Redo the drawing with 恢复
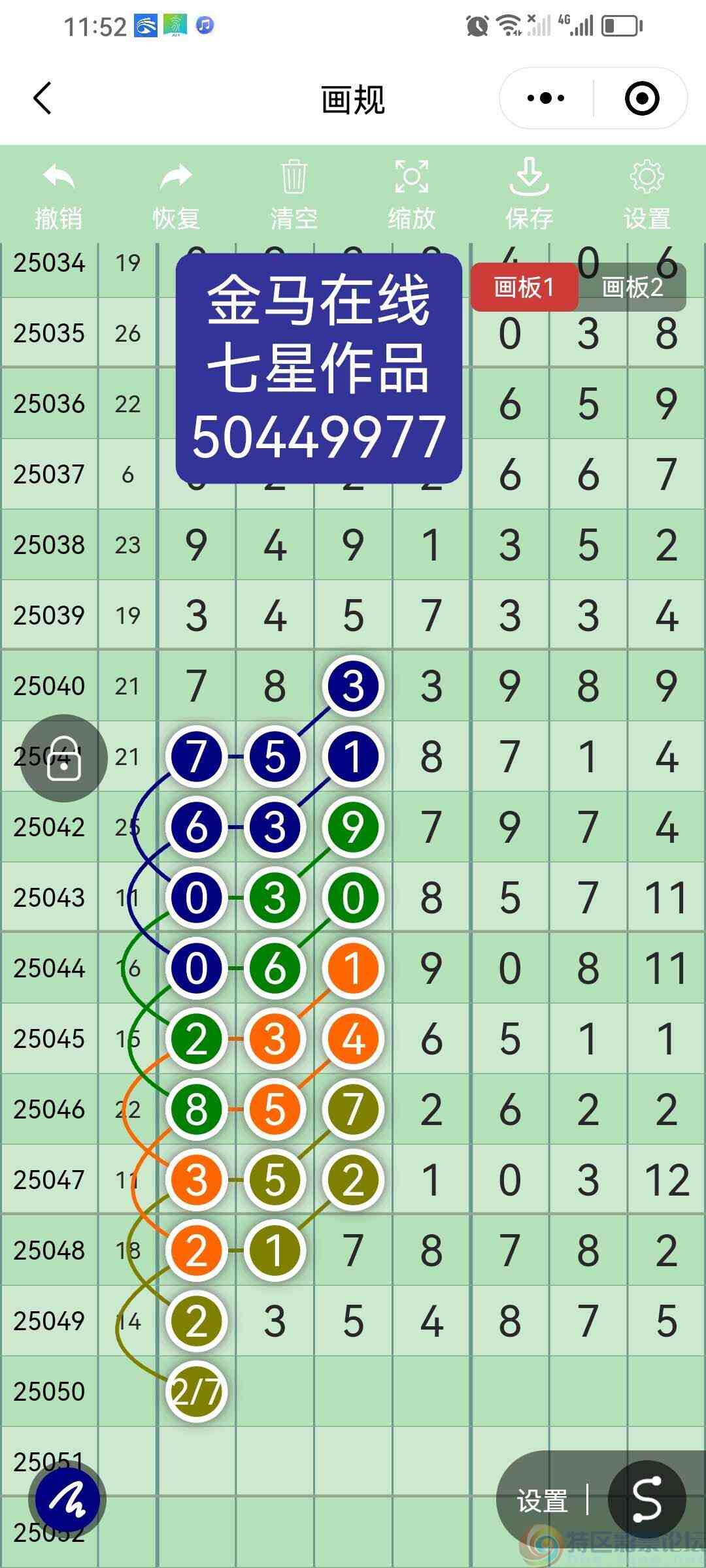 (x=176, y=196)
